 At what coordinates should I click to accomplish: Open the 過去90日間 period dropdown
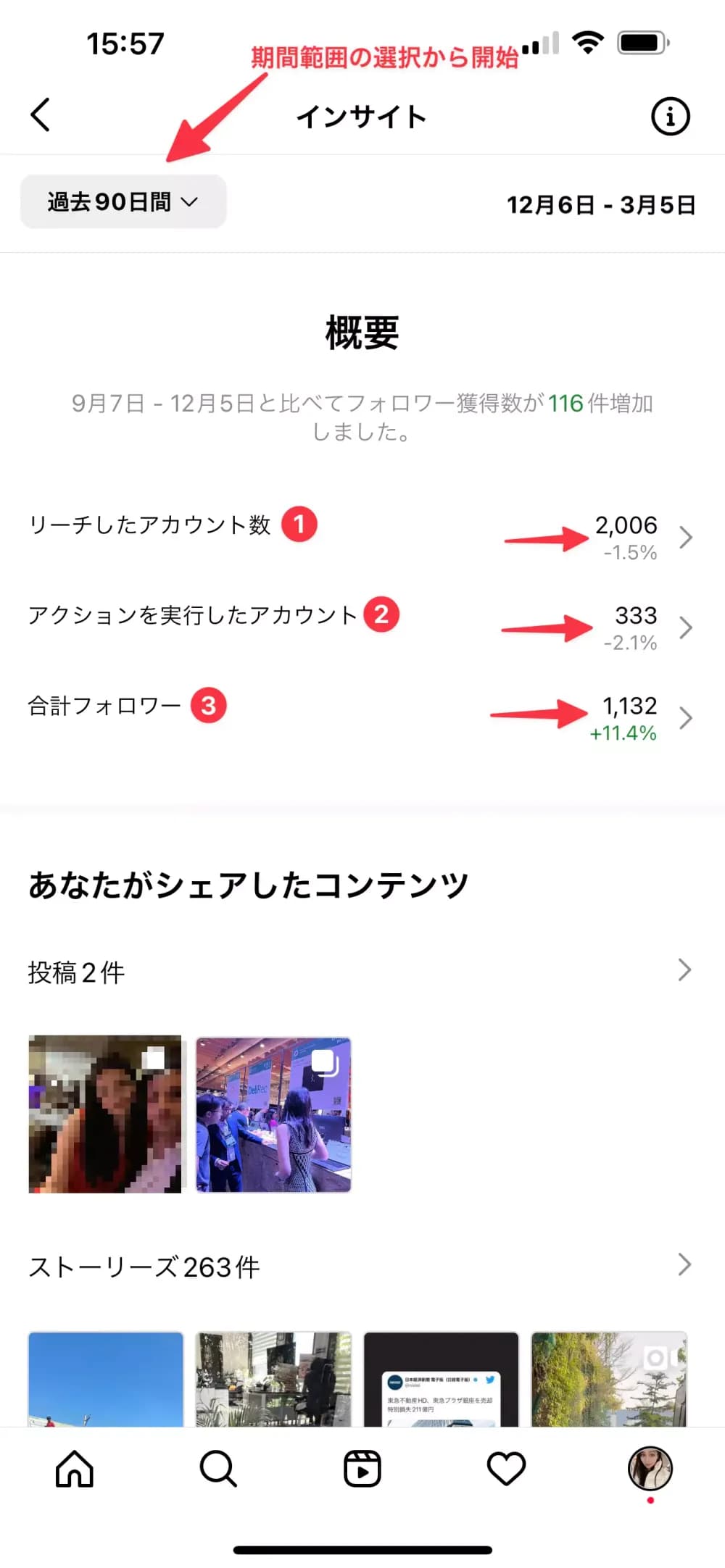coord(123,201)
